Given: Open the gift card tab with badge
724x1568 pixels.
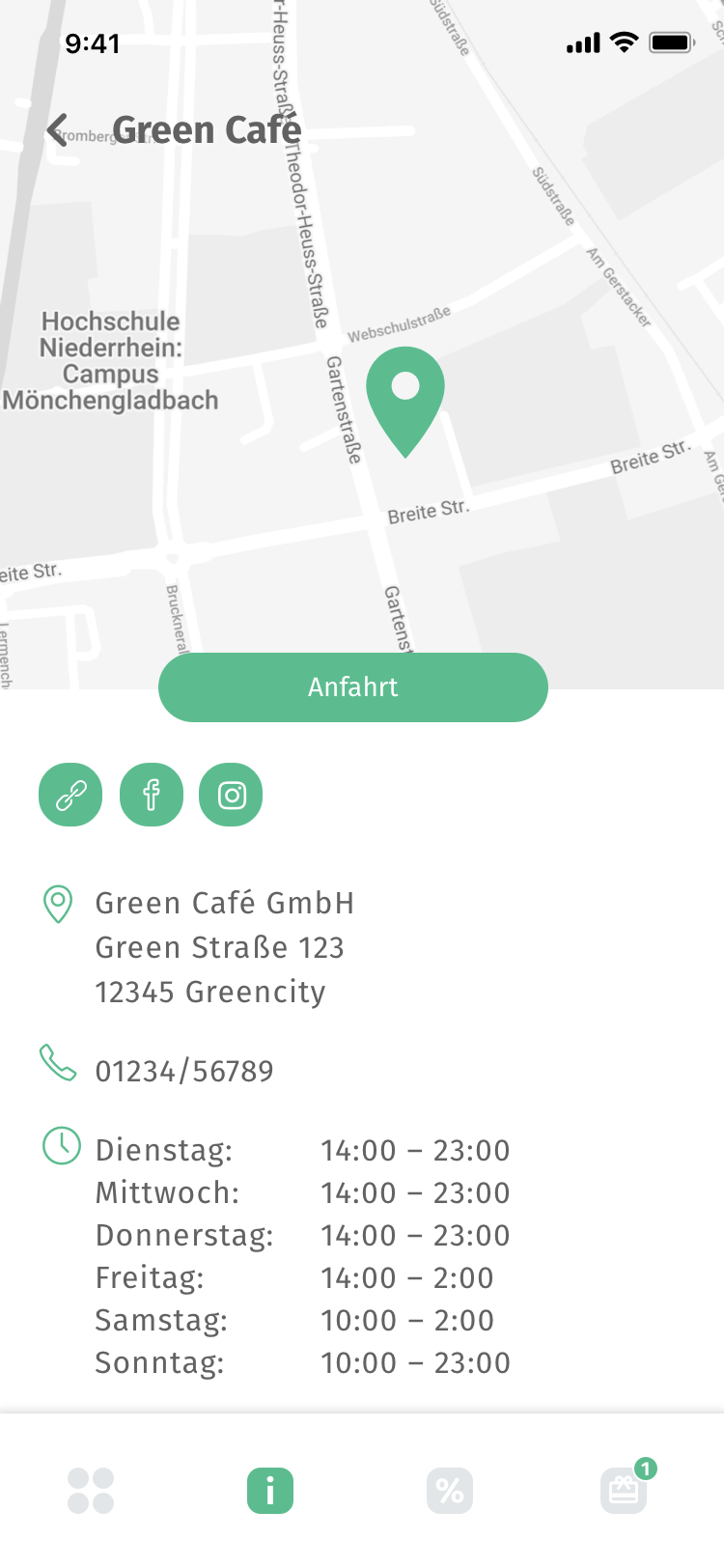Looking at the screenshot, I should coord(625,1491).
